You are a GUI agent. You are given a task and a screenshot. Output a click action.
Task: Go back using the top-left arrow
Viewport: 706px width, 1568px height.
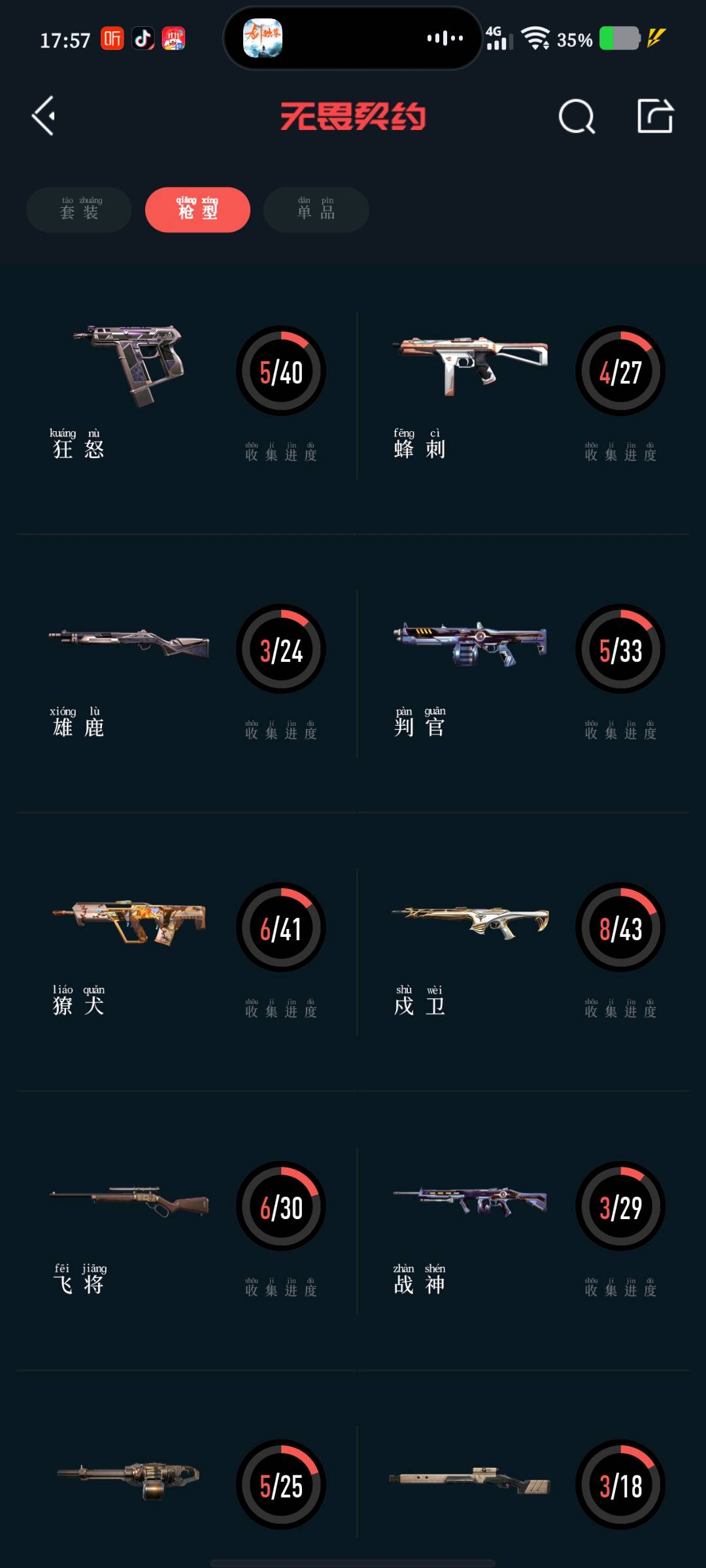click(44, 116)
